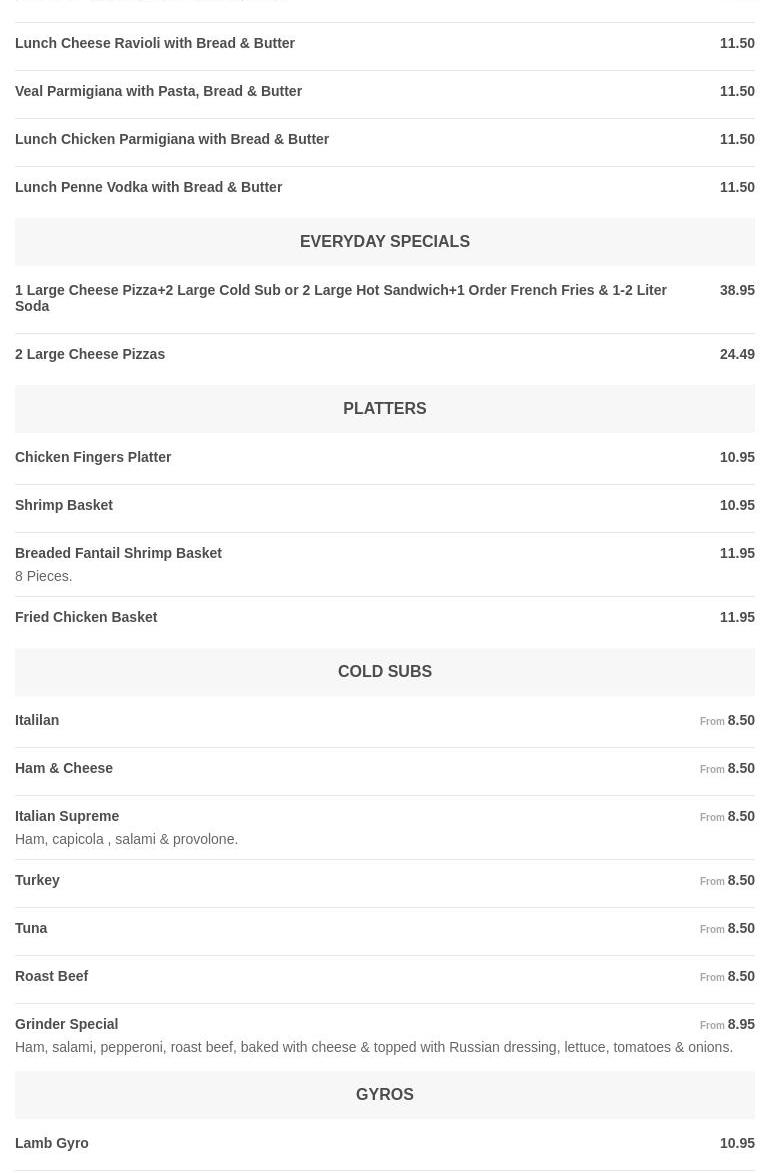Pick the Roast Beef cold sub
Screen dimensions: 770x1173
[x=52, y=977]
